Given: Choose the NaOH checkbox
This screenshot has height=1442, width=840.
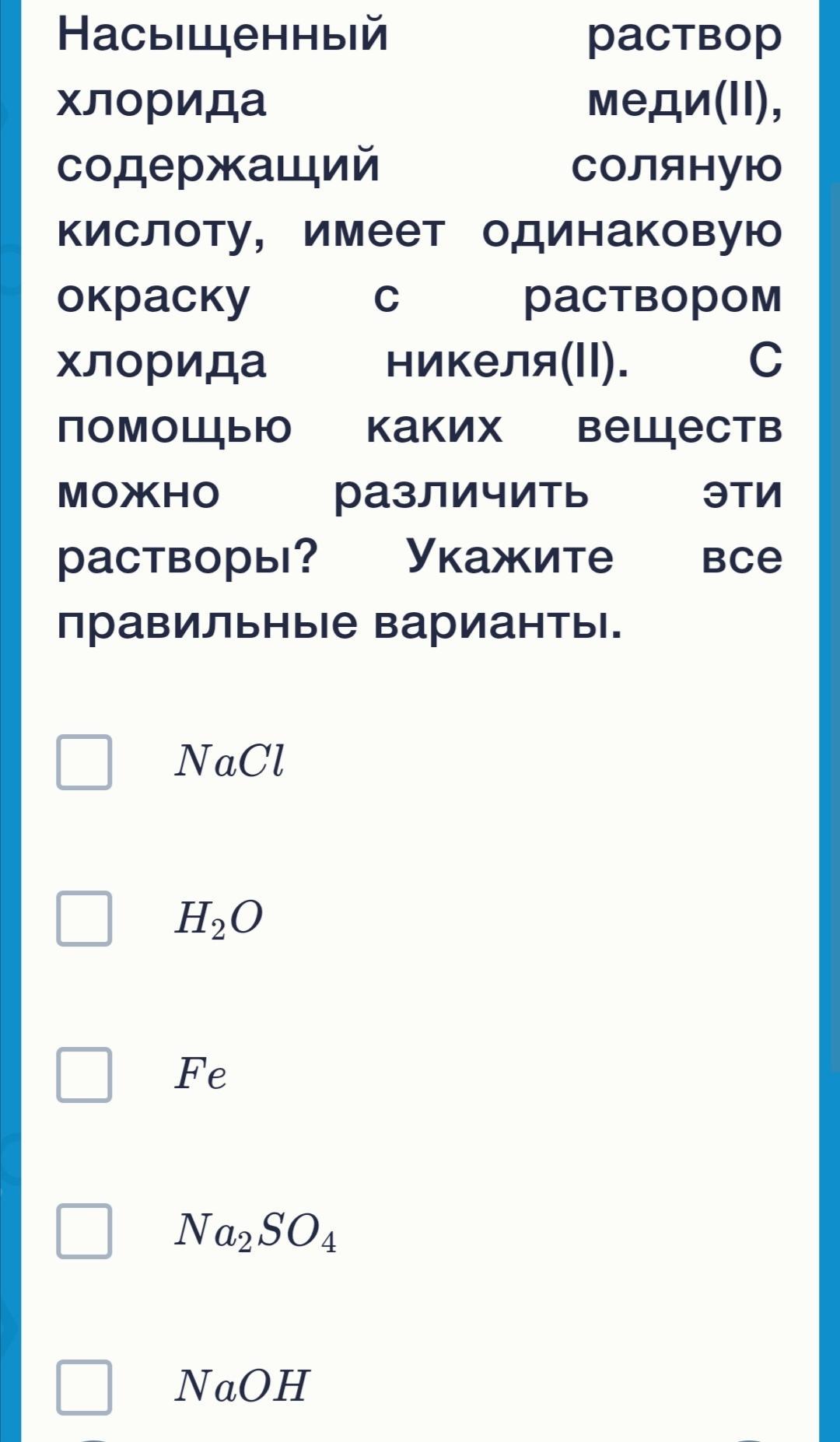Looking at the screenshot, I should pyautogui.click(x=84, y=1387).
